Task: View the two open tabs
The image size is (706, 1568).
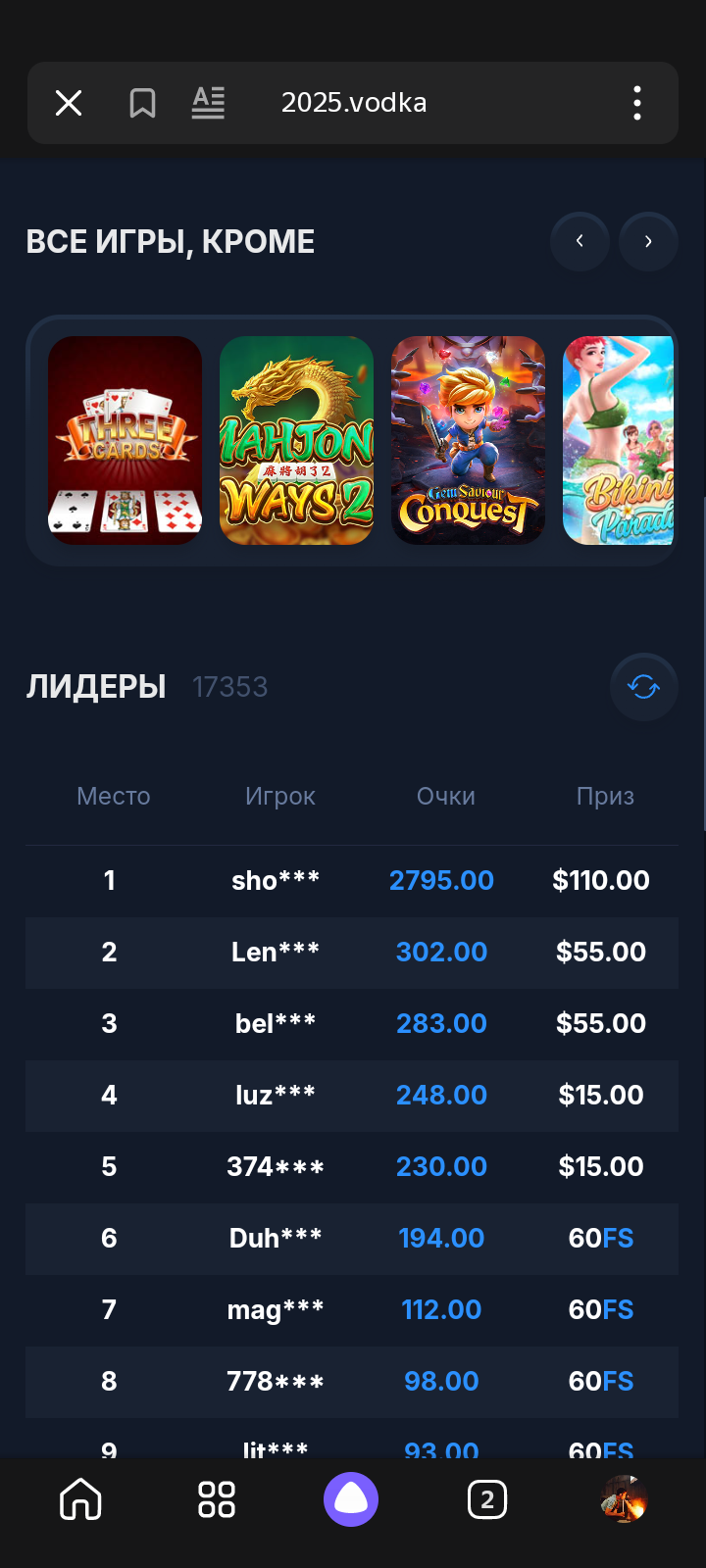Action: pyautogui.click(x=487, y=1499)
